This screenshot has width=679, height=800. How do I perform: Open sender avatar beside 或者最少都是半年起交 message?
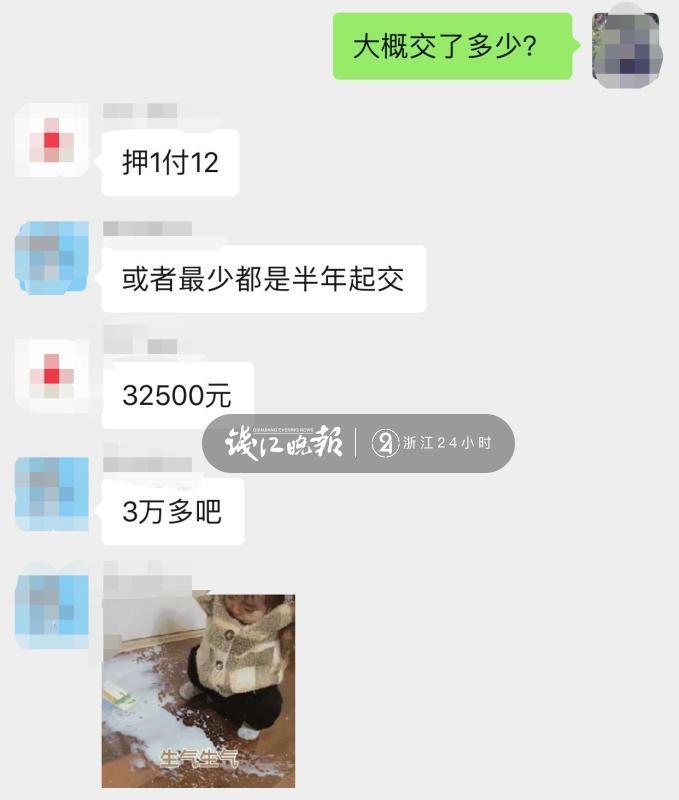click(51, 258)
